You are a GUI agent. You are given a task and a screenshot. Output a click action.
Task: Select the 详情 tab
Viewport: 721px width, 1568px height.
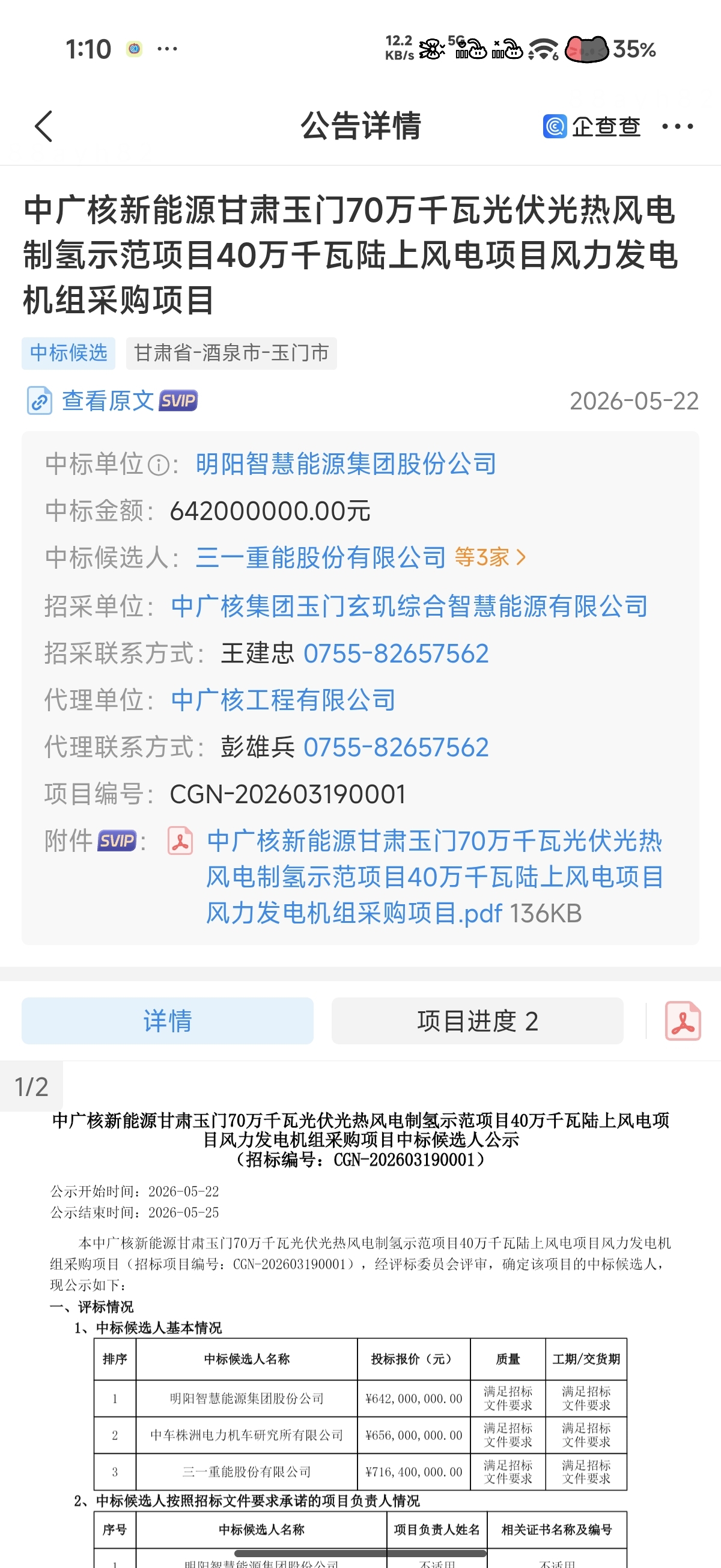(167, 1021)
